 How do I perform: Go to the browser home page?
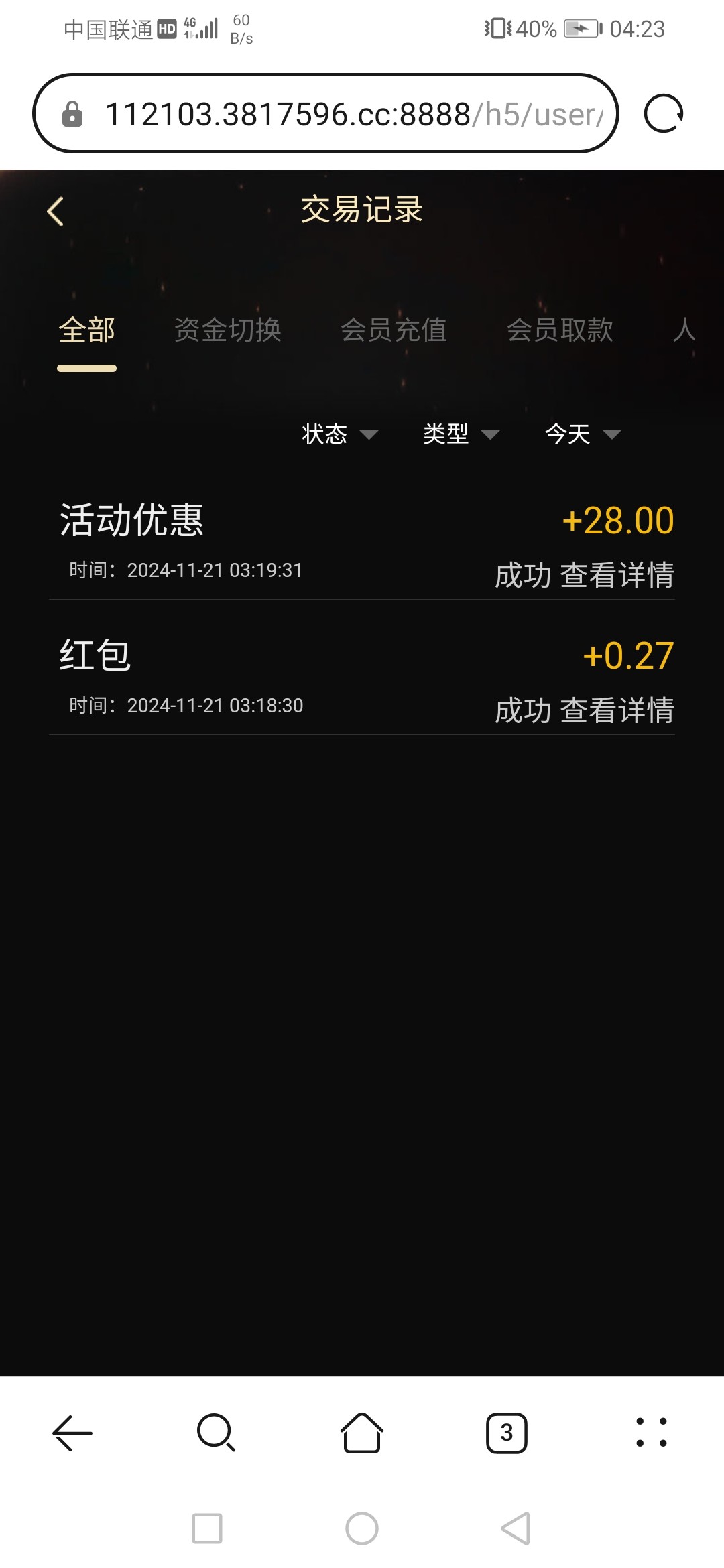[x=362, y=1433]
